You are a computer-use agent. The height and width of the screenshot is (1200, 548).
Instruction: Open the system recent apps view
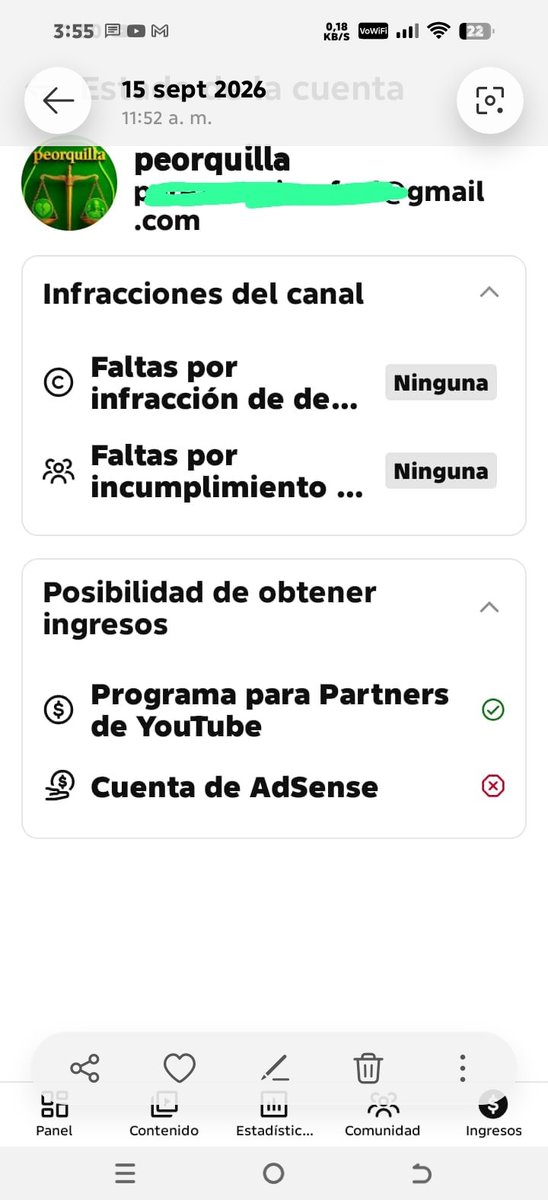pyautogui.click(x=125, y=1173)
